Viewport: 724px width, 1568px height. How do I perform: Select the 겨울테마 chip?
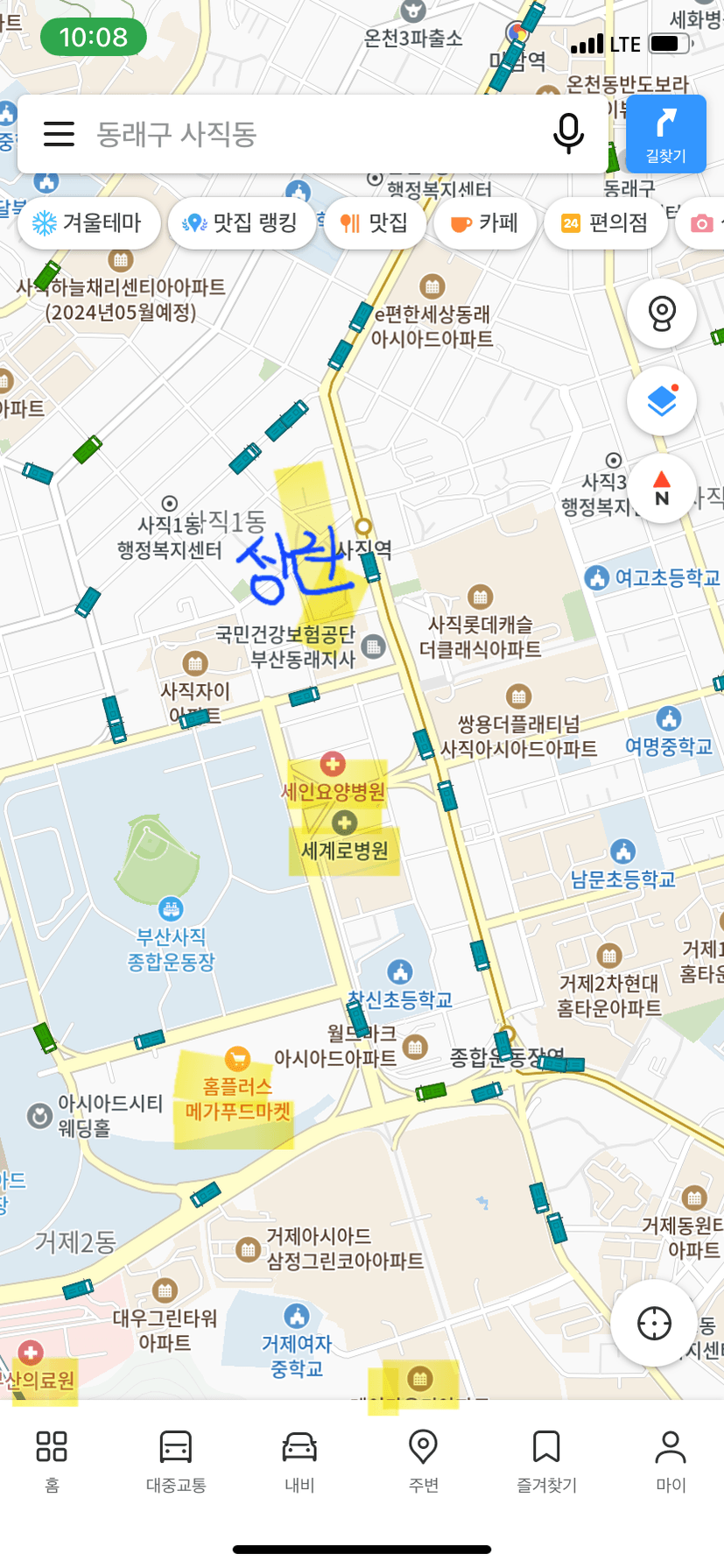tap(88, 223)
